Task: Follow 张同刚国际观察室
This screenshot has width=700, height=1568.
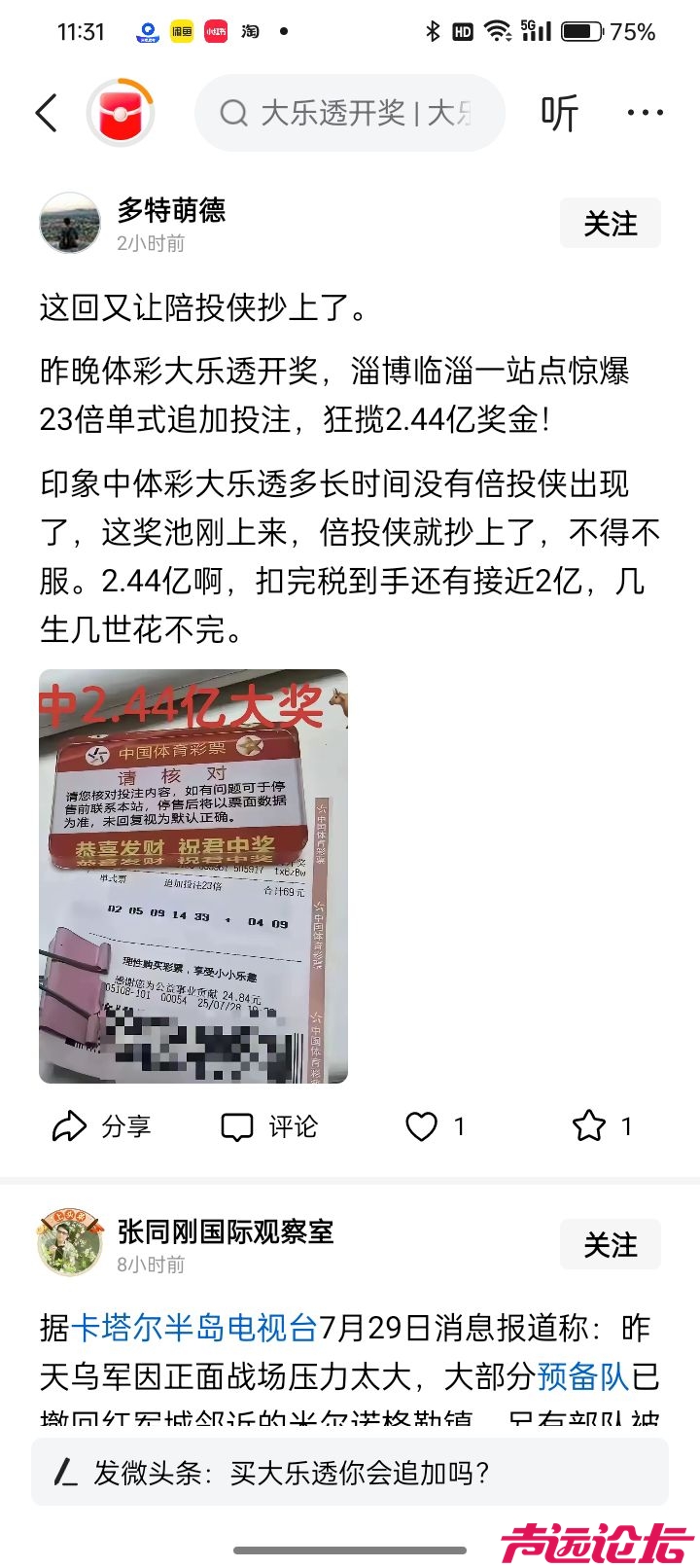Action: [x=610, y=1245]
